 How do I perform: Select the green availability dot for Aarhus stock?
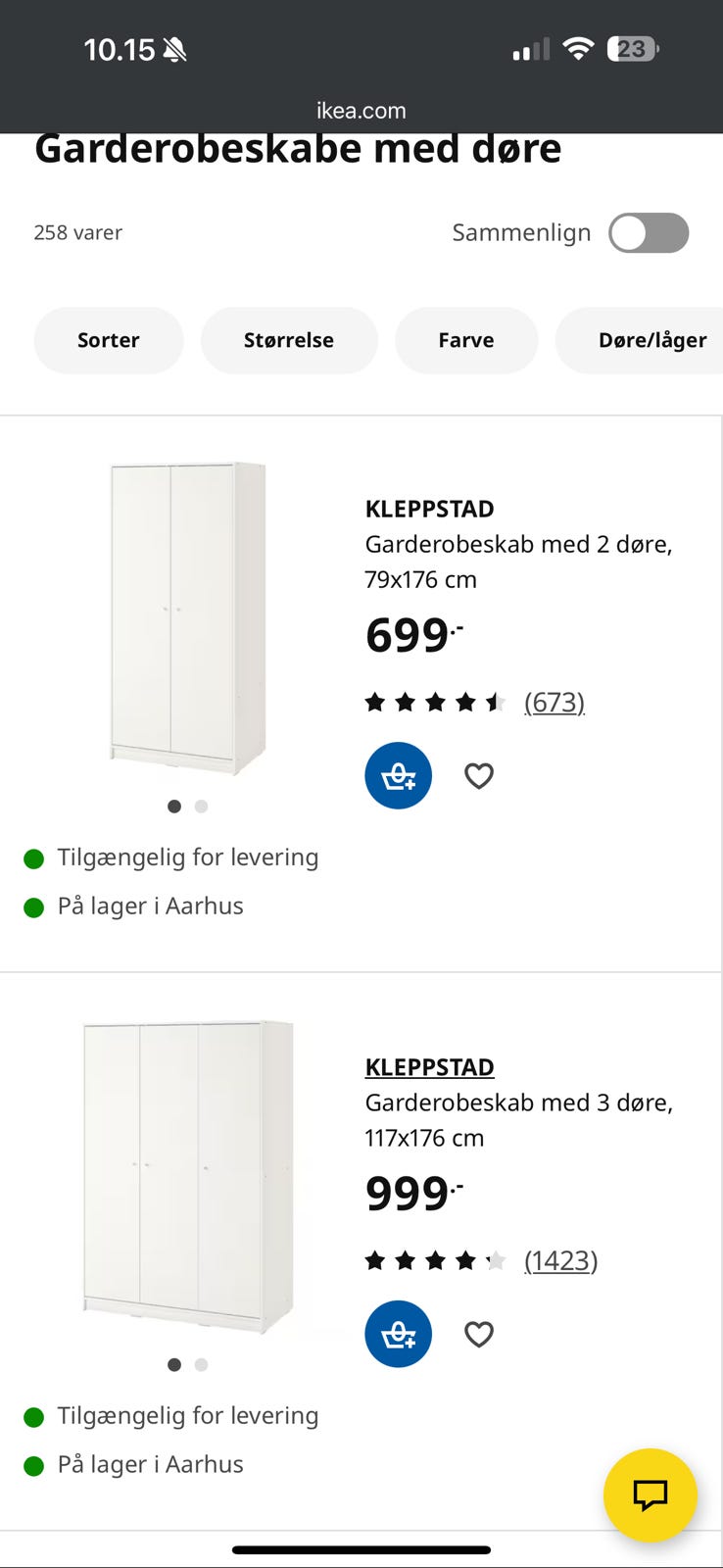(35, 906)
